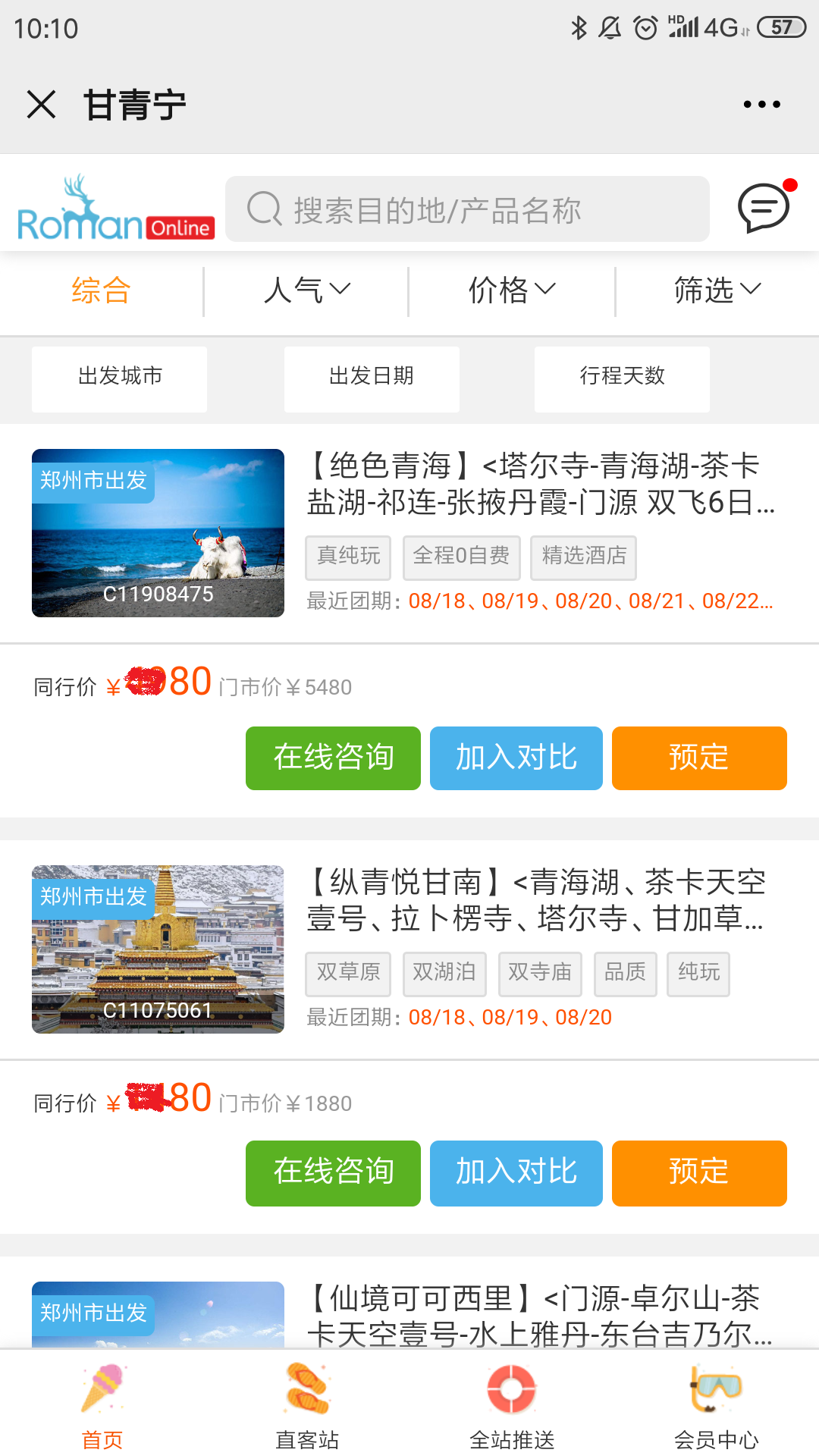Go to 会员中心 tab
Viewport: 819px width, 1456px height.
[717, 1407]
